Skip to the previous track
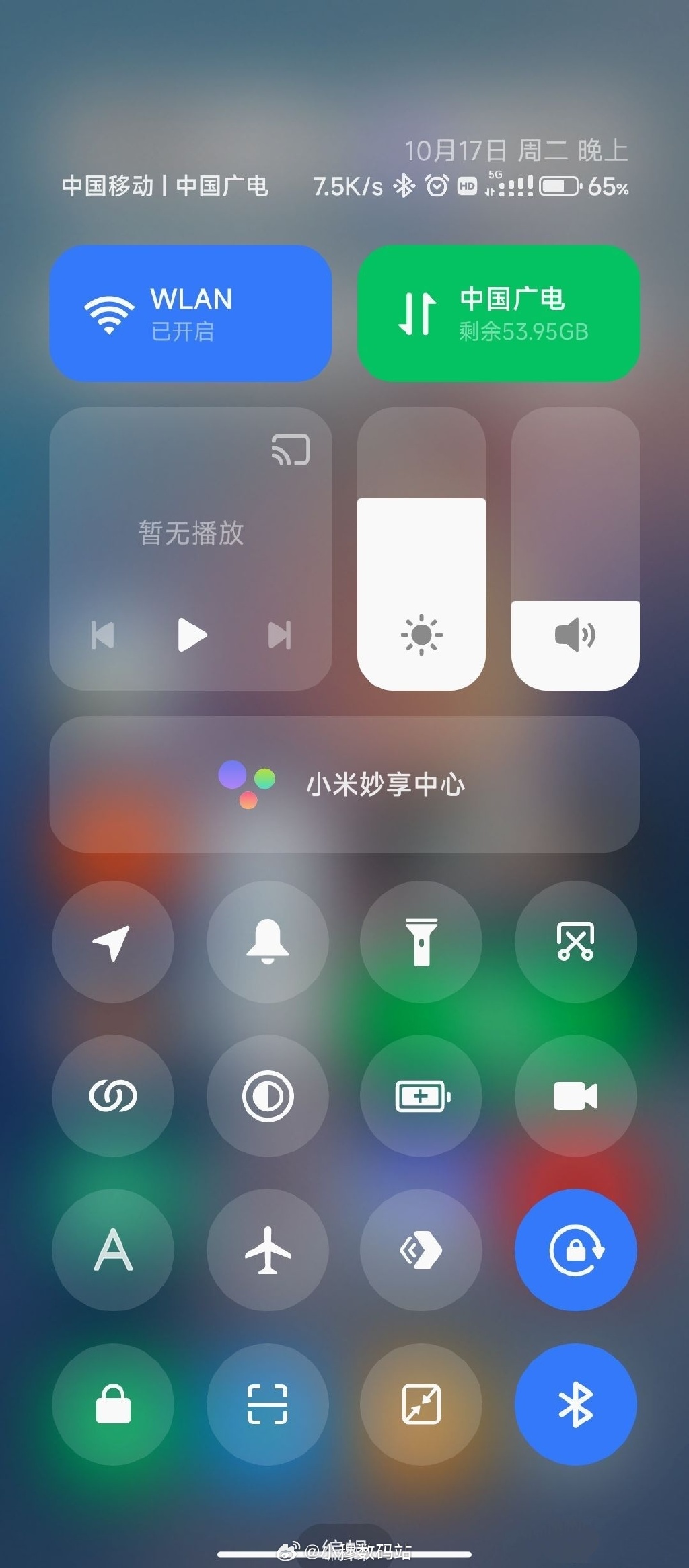Image resolution: width=689 pixels, height=1568 pixels. pyautogui.click(x=102, y=635)
